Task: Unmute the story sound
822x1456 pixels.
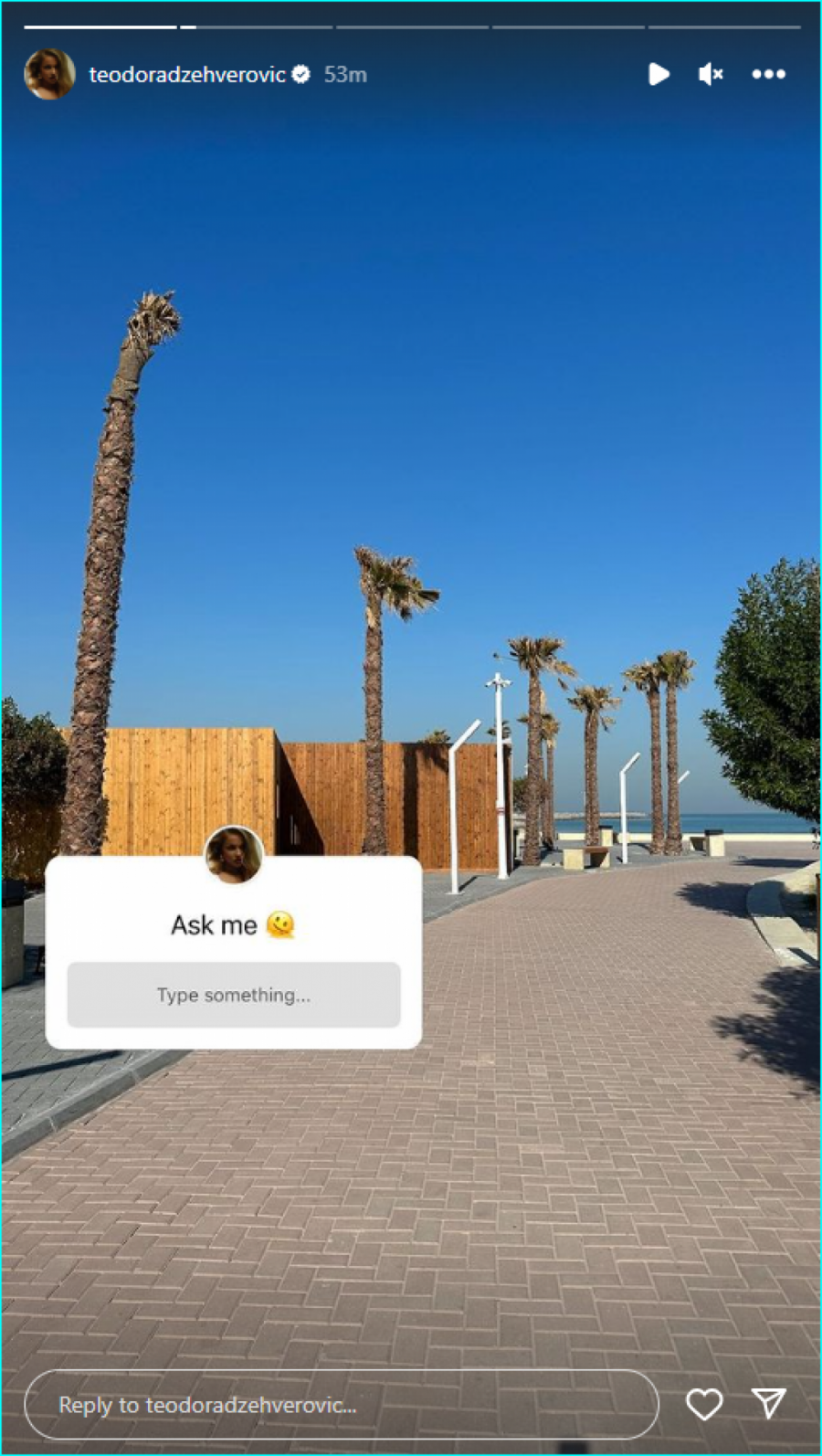Action: pyautogui.click(x=711, y=74)
